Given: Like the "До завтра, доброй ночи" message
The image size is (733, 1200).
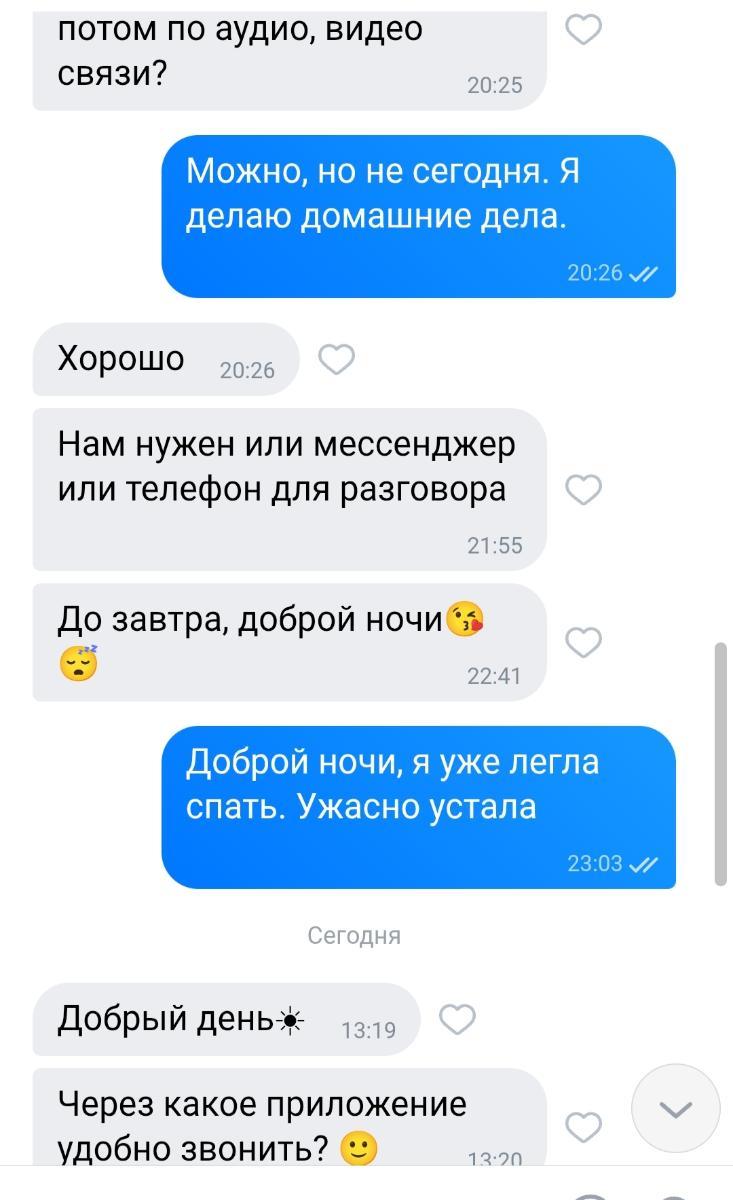Looking at the screenshot, I should 584,643.
